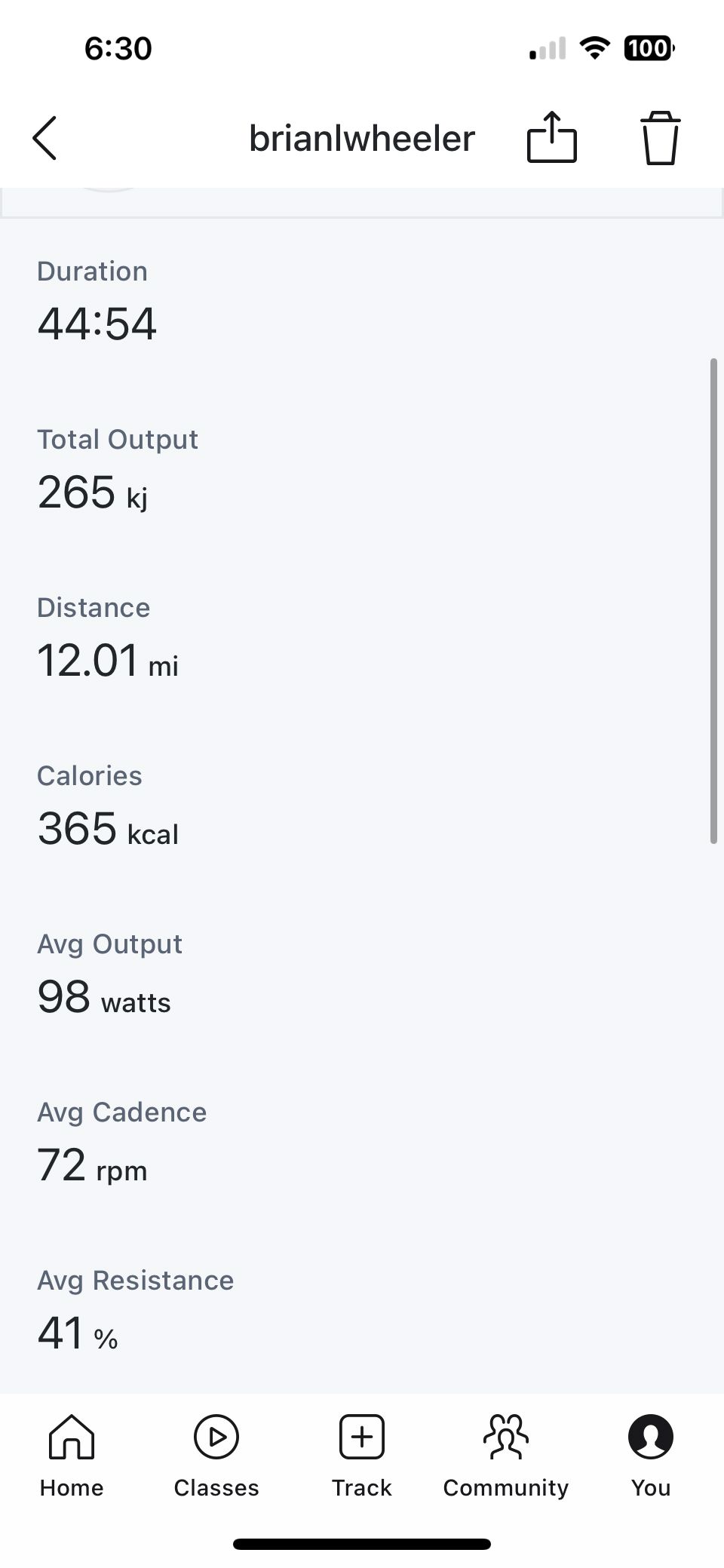Open the Classes tab
The width and height of the screenshot is (724, 1568).
tap(216, 1456)
